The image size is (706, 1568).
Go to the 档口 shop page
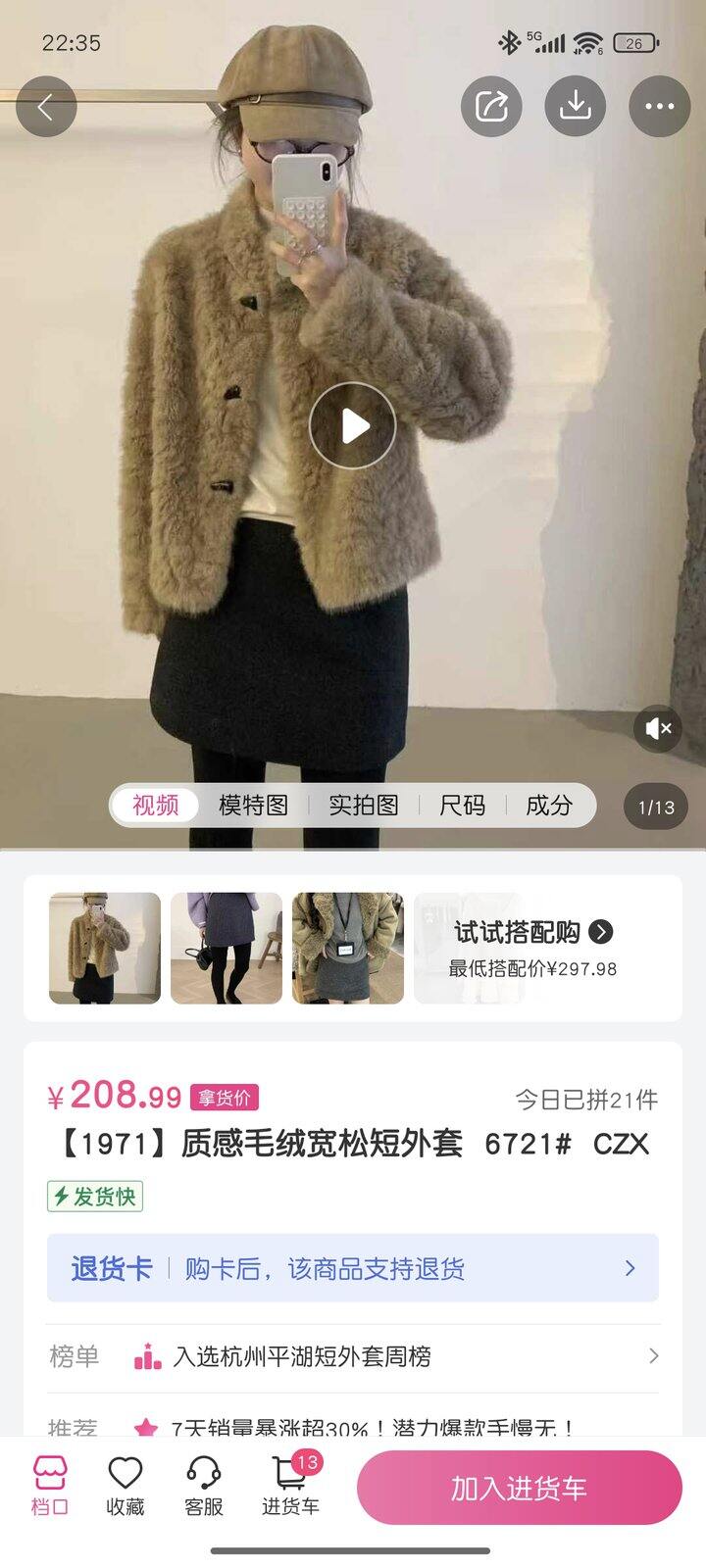coord(50,1486)
